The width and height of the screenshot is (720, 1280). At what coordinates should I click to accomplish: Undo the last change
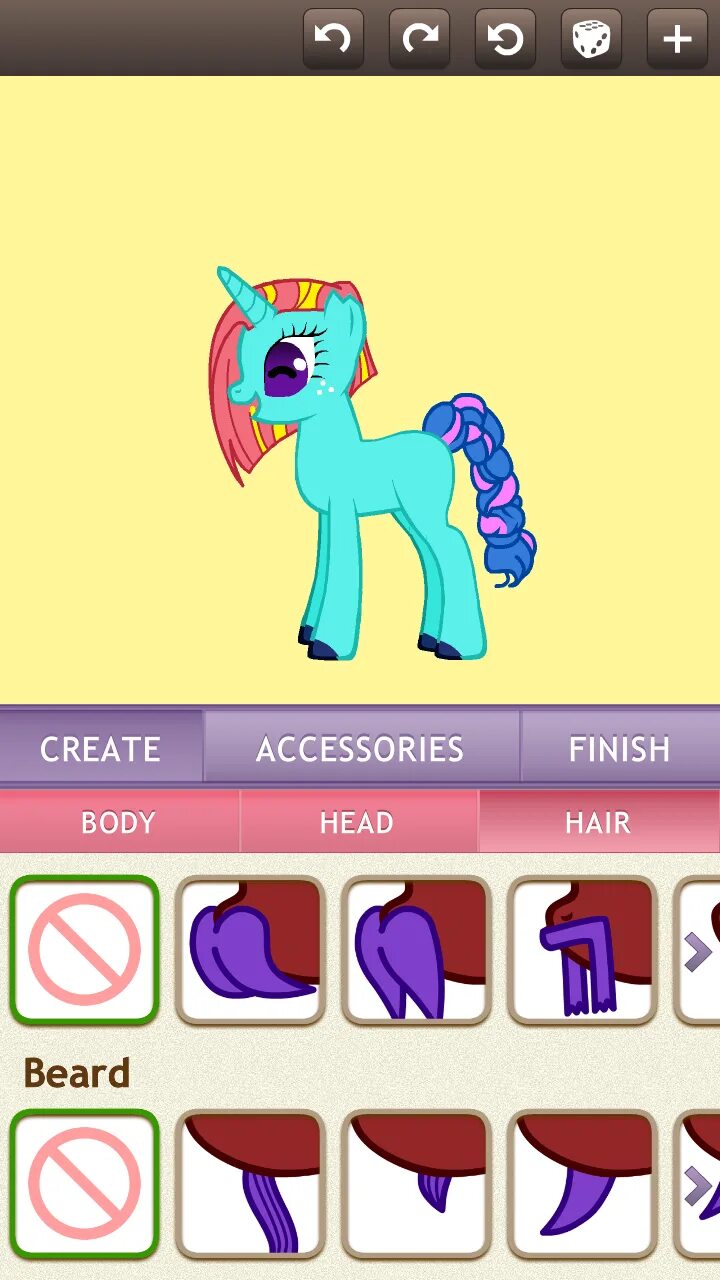(333, 39)
